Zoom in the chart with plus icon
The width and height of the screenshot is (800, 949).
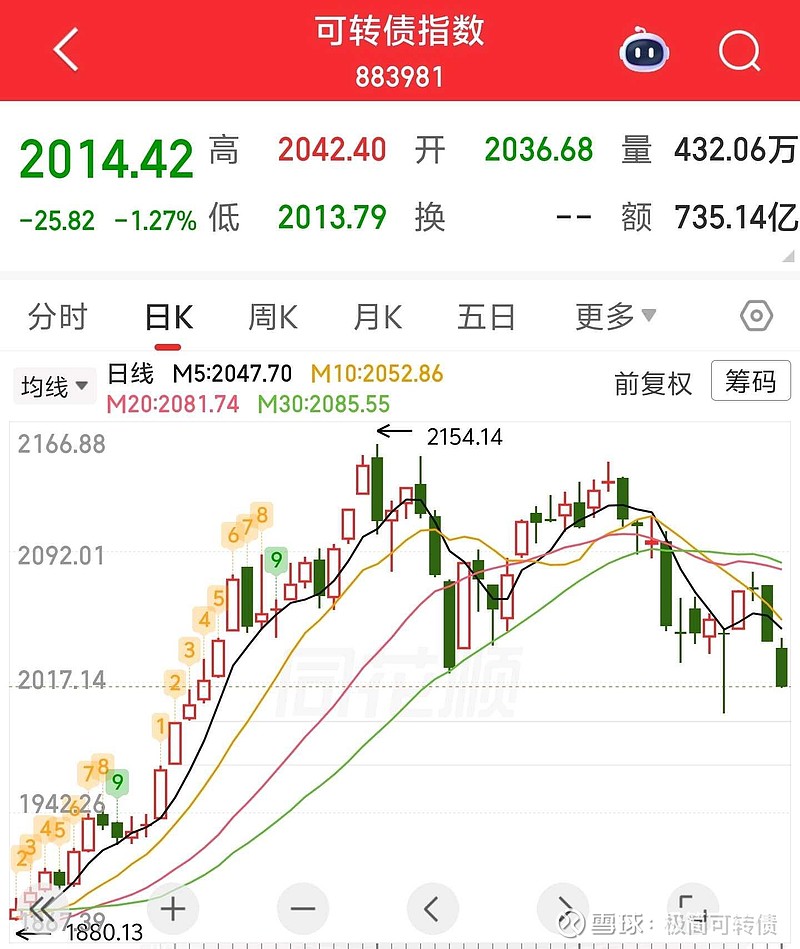pos(172,909)
